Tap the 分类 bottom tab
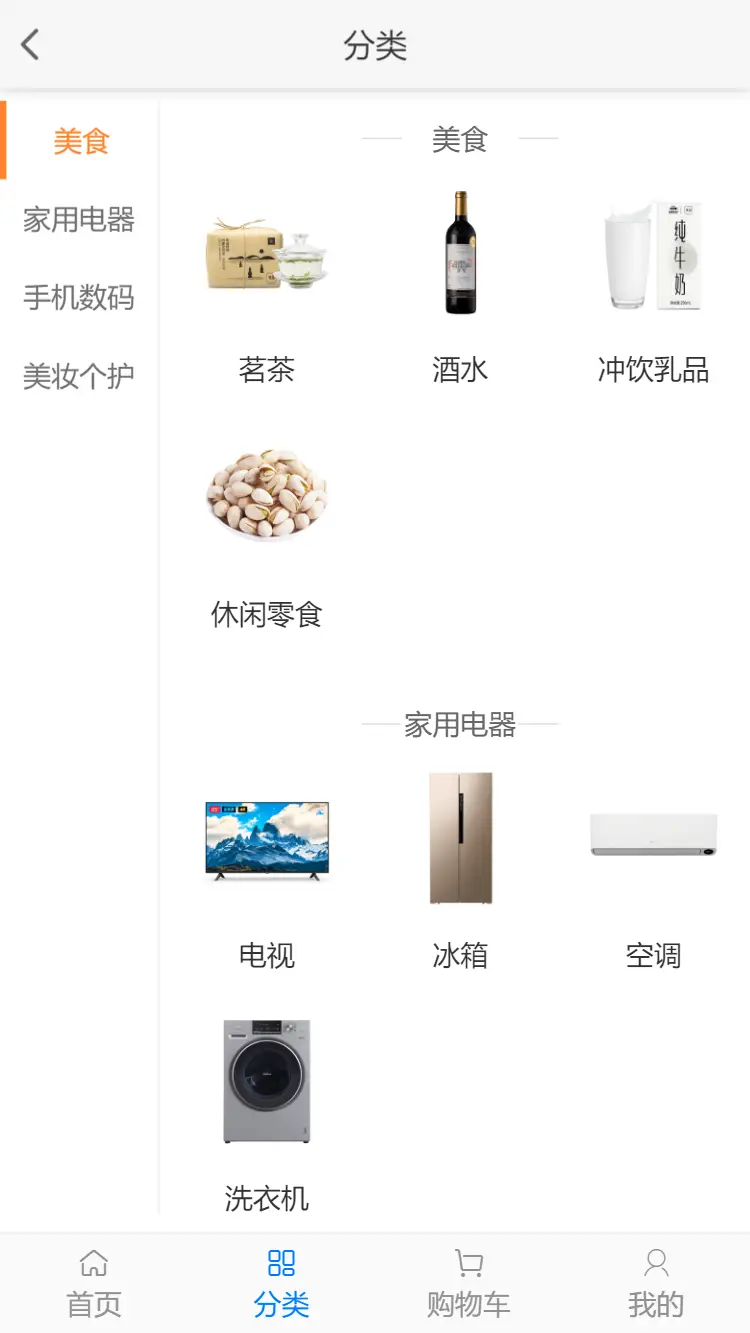750x1333 pixels. pyautogui.click(x=281, y=1283)
